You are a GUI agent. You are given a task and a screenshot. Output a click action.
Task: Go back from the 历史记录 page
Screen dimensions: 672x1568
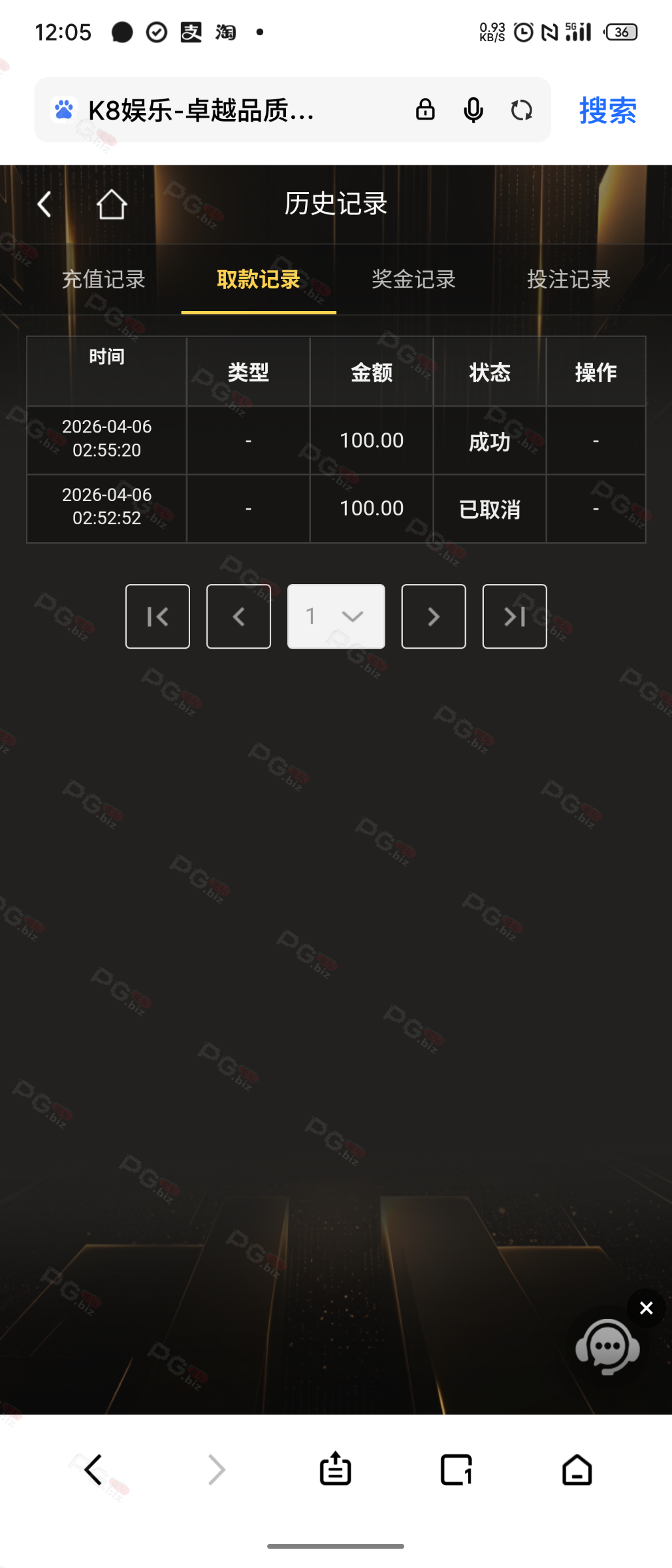[x=44, y=204]
